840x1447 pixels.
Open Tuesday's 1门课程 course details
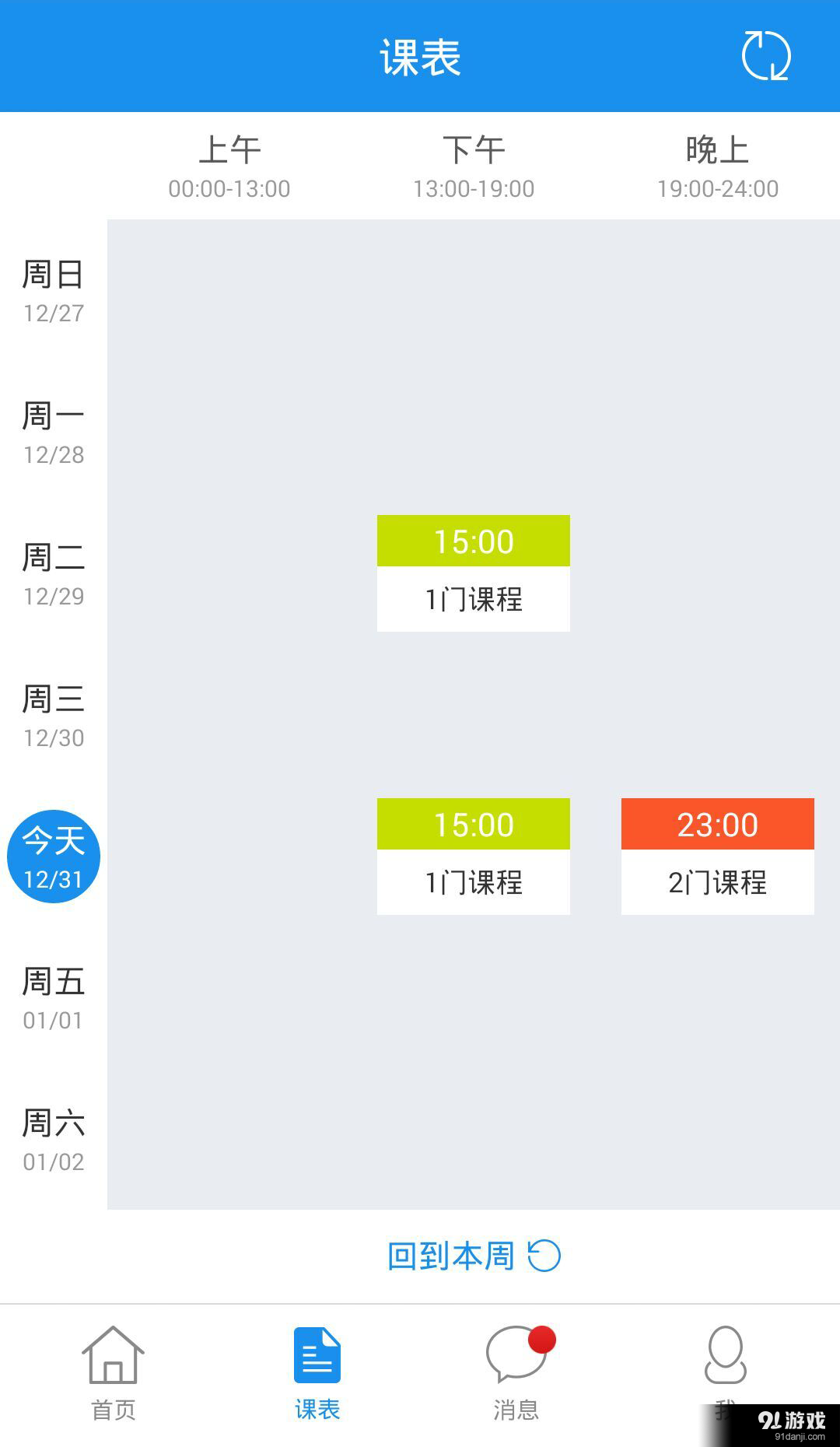pyautogui.click(x=473, y=598)
